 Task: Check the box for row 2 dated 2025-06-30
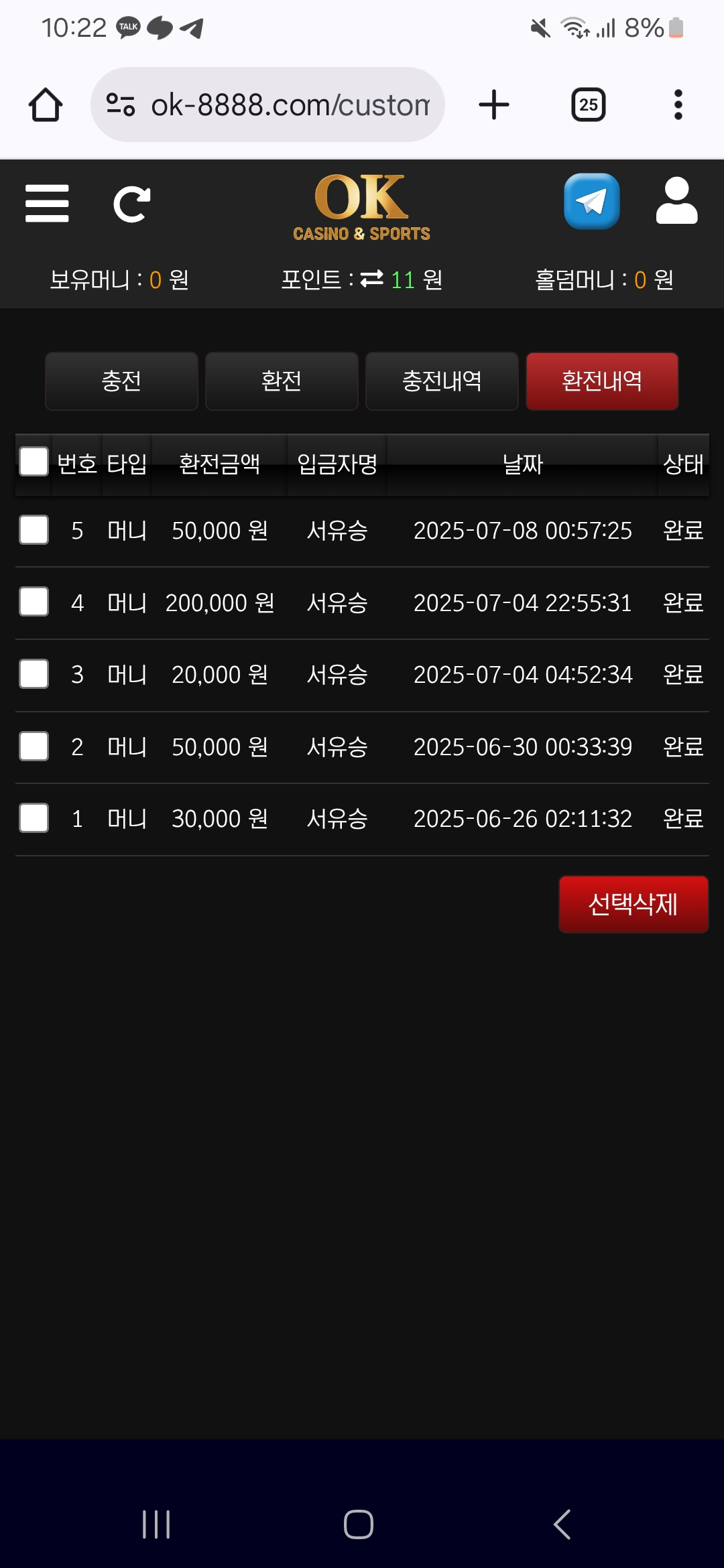pyautogui.click(x=34, y=746)
